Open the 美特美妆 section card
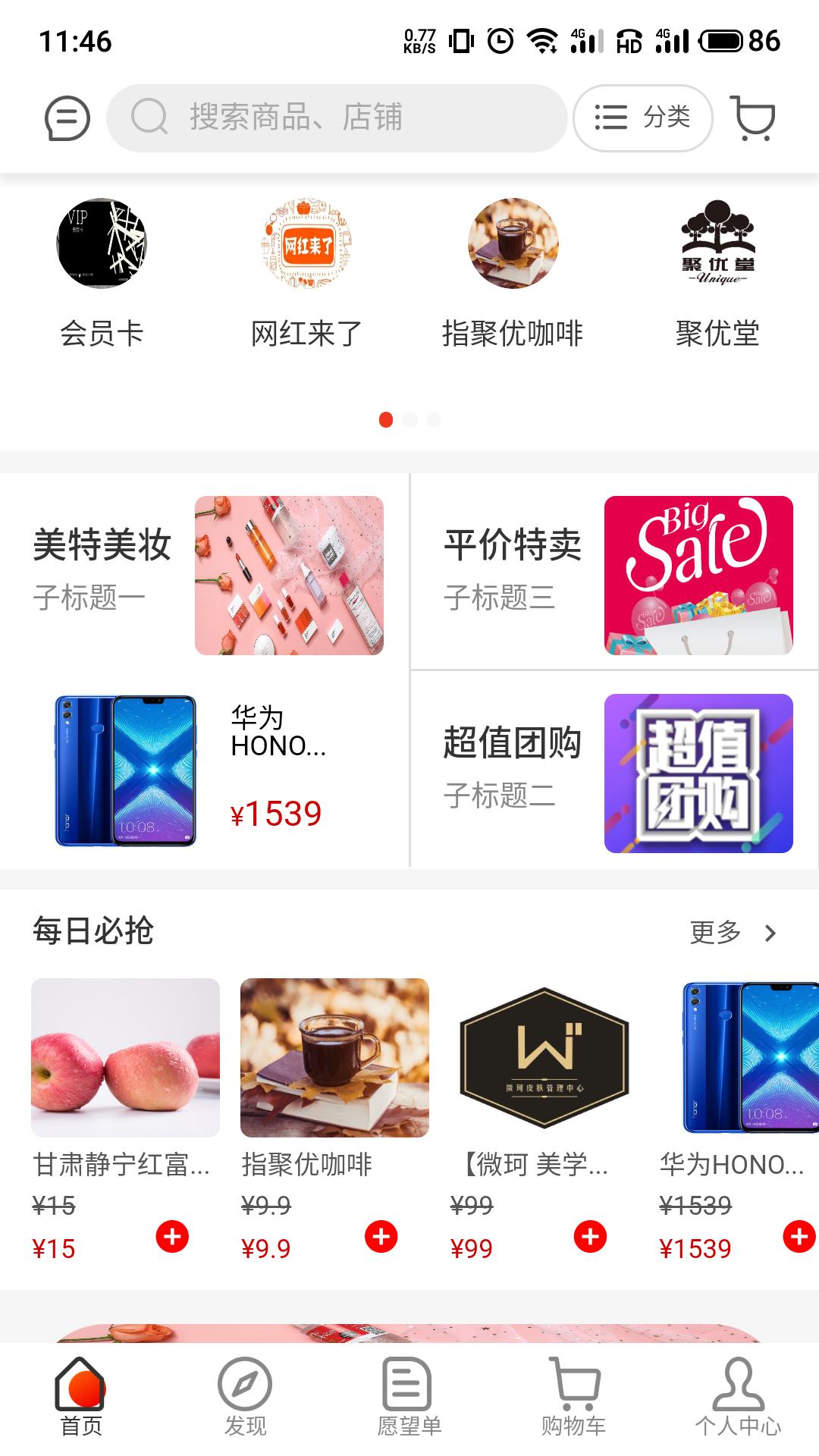Screen dimensions: 819x1456 205,573
